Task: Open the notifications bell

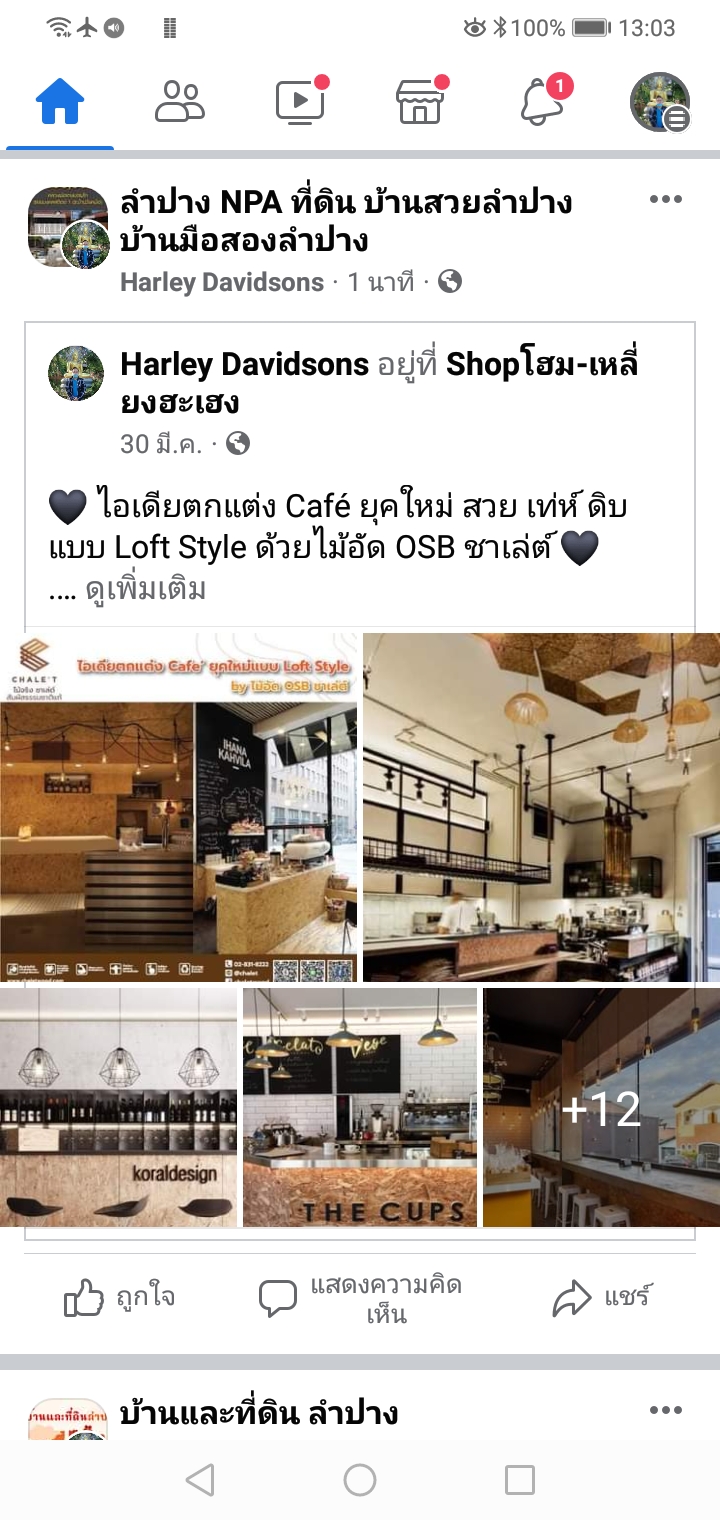Action: (542, 102)
